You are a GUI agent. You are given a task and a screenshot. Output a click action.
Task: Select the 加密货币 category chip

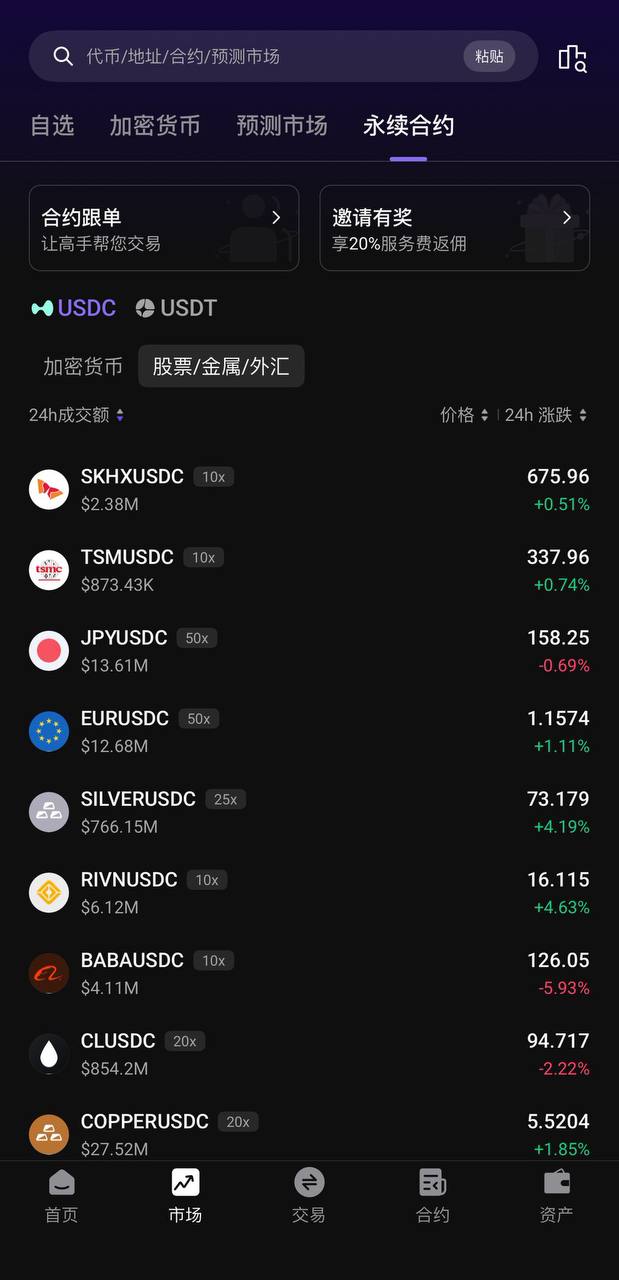[x=83, y=366]
